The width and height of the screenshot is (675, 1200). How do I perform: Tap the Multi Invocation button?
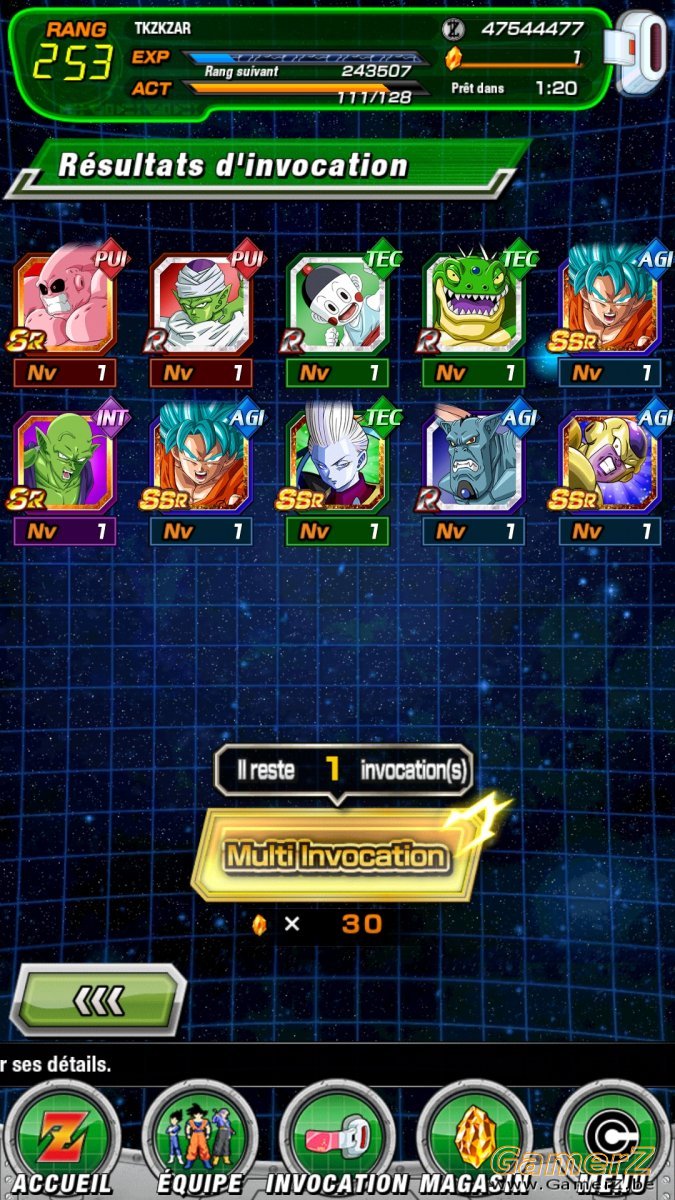tap(335, 855)
